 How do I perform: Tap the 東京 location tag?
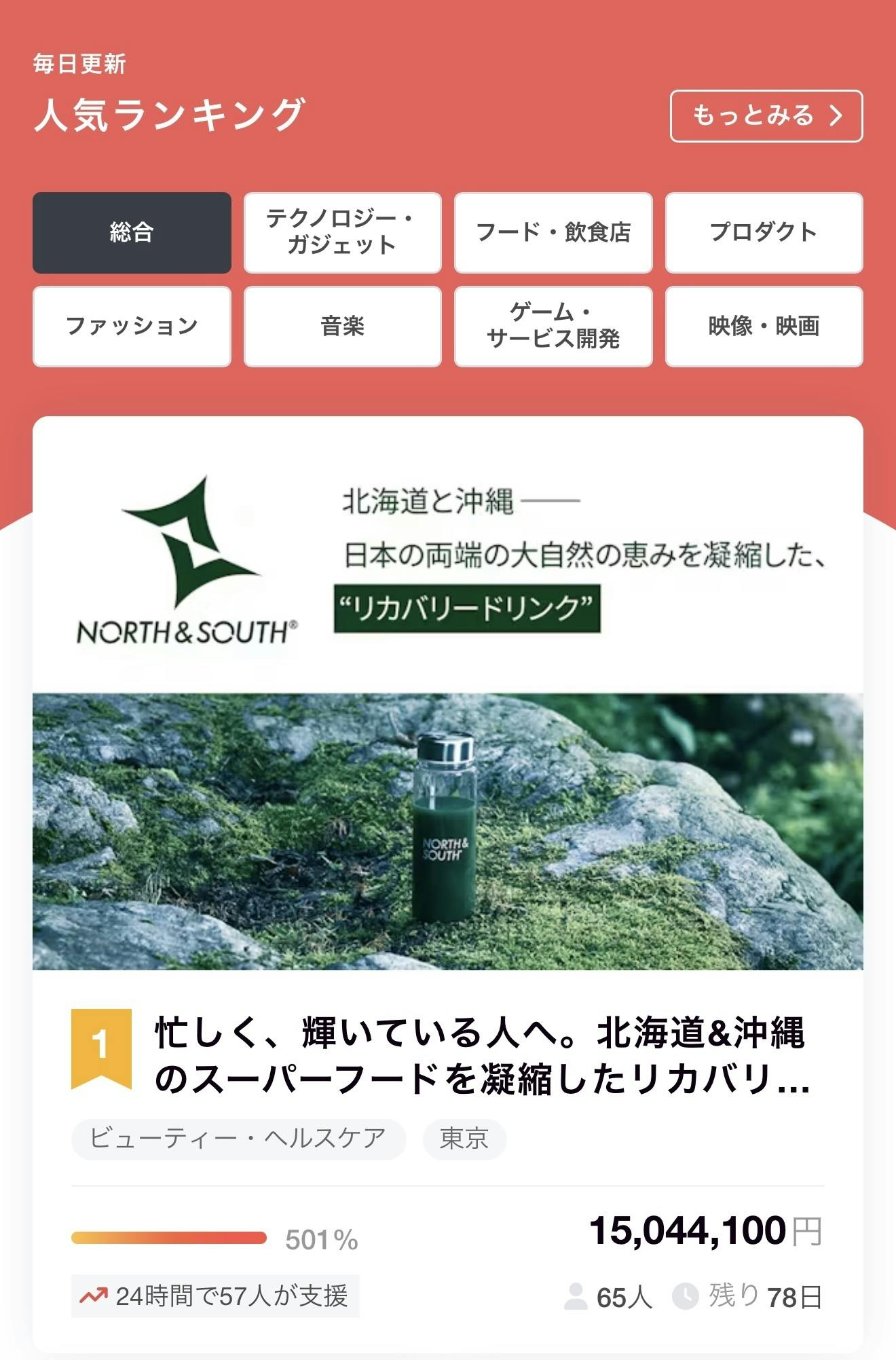(x=464, y=1139)
